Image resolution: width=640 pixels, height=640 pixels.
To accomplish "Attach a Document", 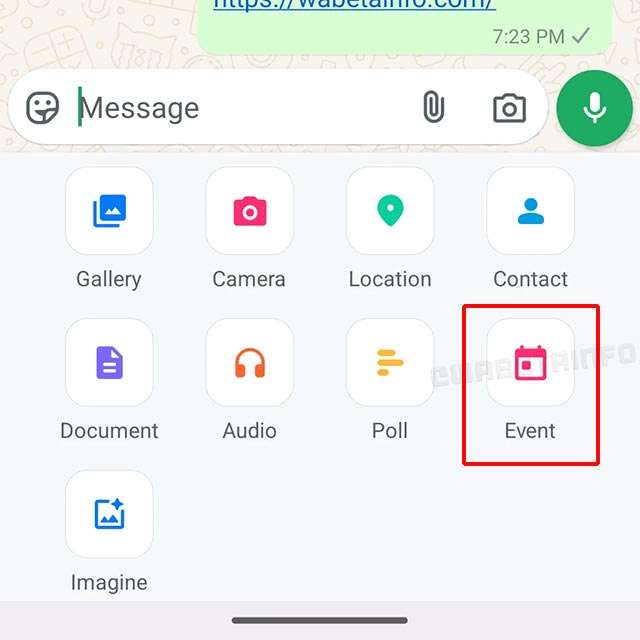I will coord(109,363).
